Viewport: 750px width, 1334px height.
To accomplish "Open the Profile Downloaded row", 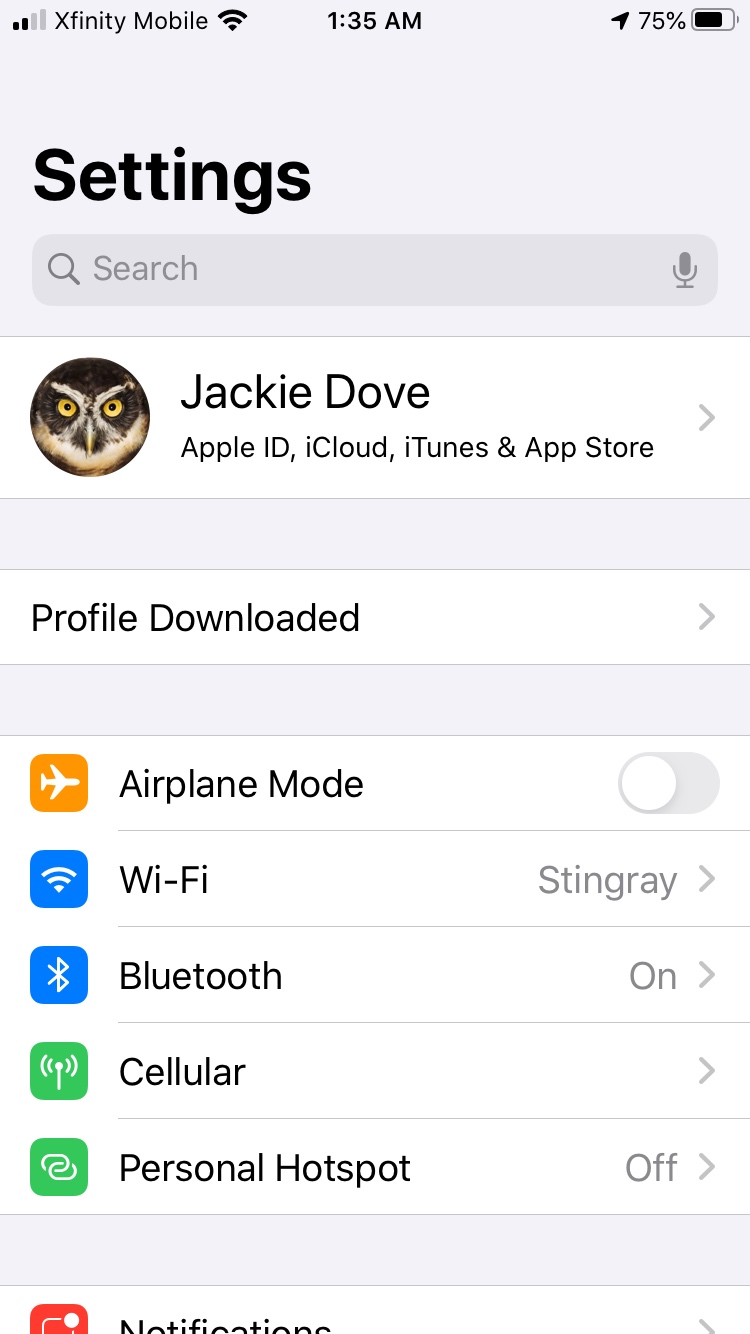I will (x=375, y=617).
